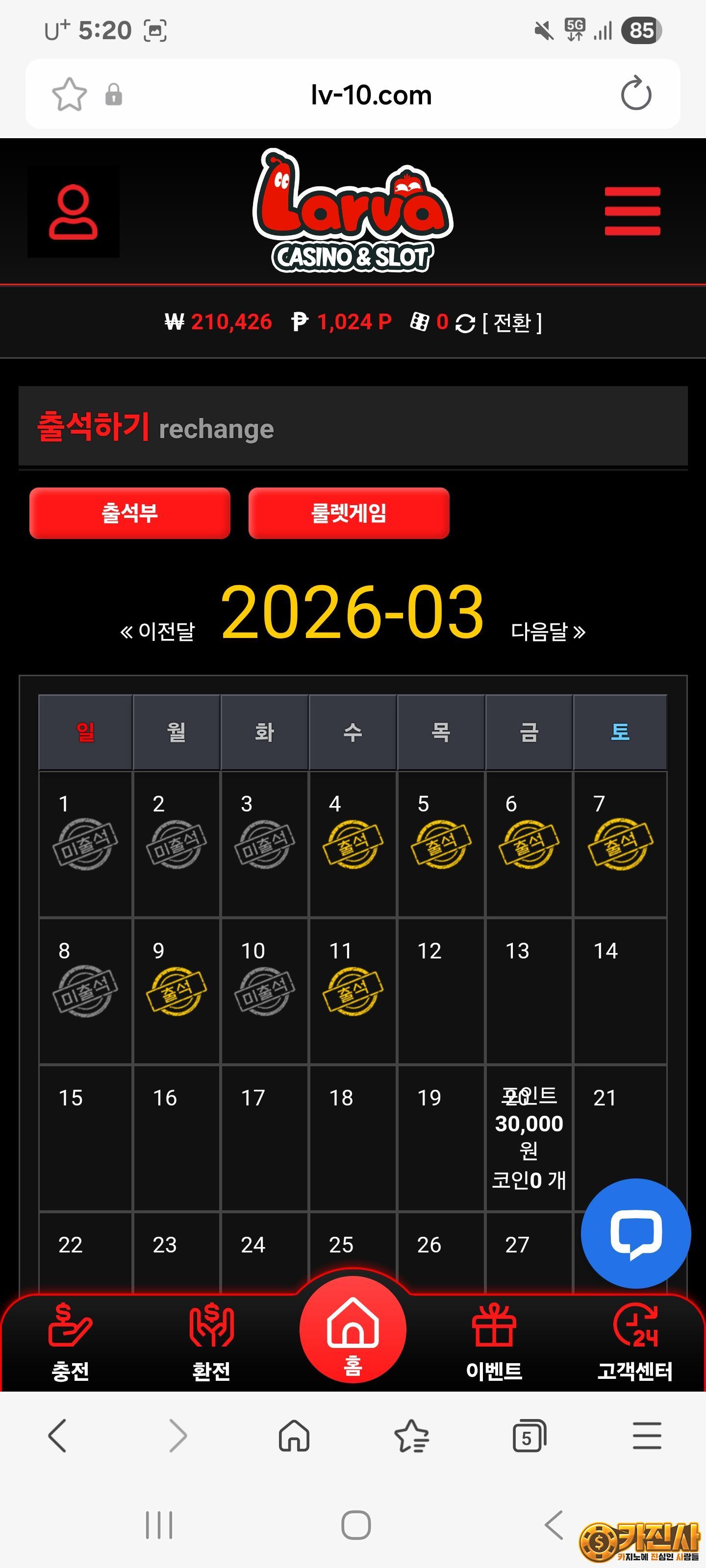Reload the page in the address bar
This screenshot has height=1568, width=706.
coord(635,94)
